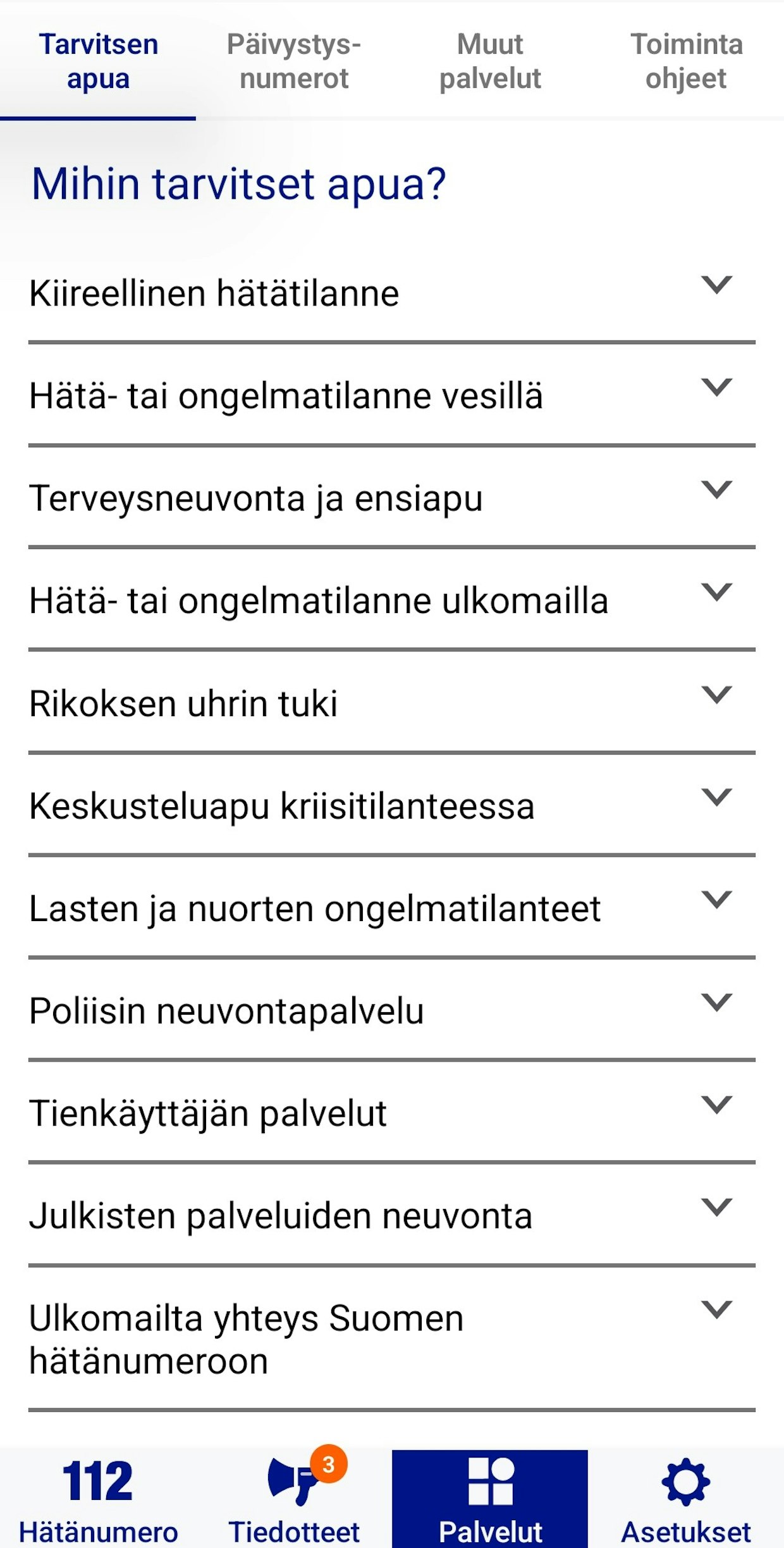Open Asetukset settings tab
The height and width of the screenshot is (1548, 784).
[686, 1499]
